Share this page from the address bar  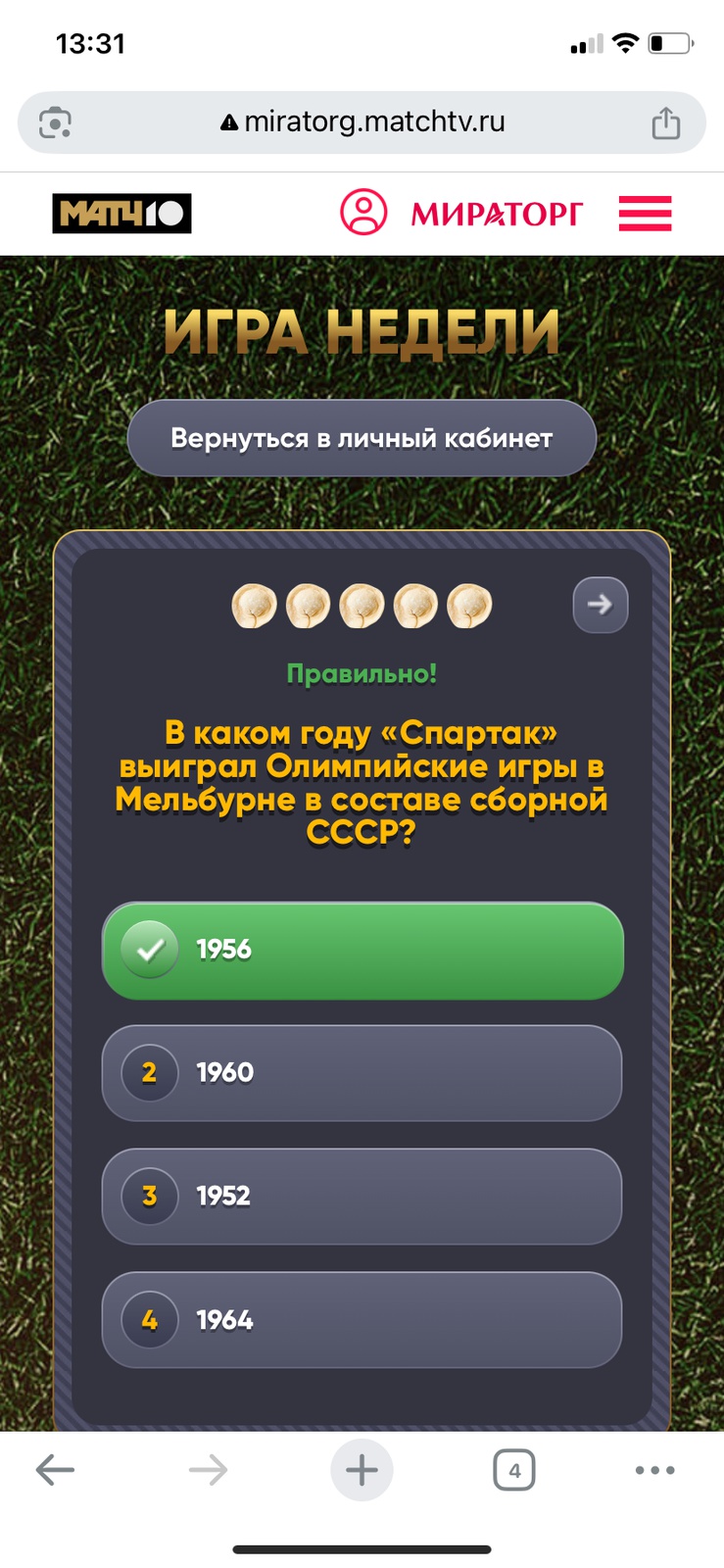pos(665,123)
